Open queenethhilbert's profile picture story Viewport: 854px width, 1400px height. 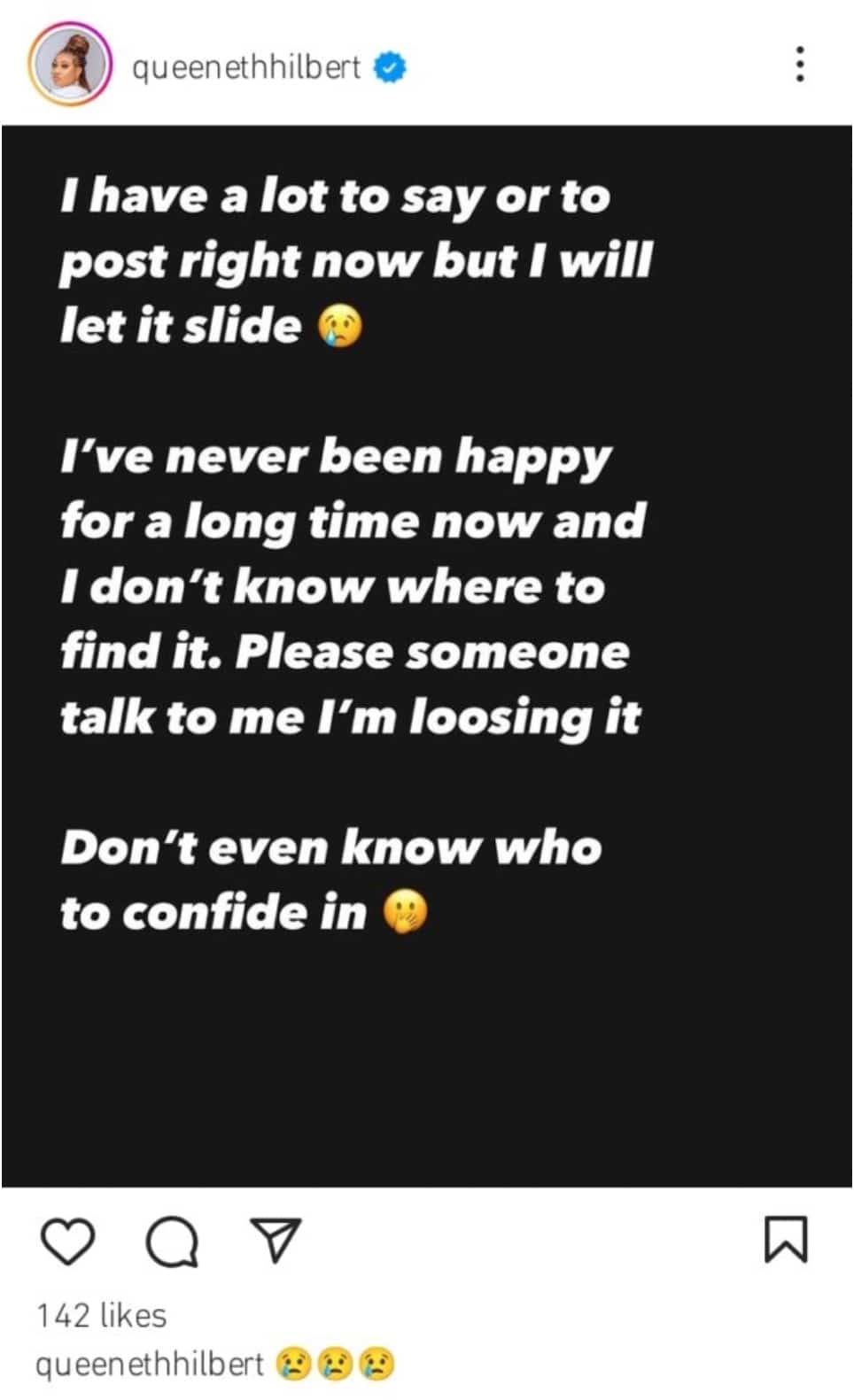pos(69,65)
